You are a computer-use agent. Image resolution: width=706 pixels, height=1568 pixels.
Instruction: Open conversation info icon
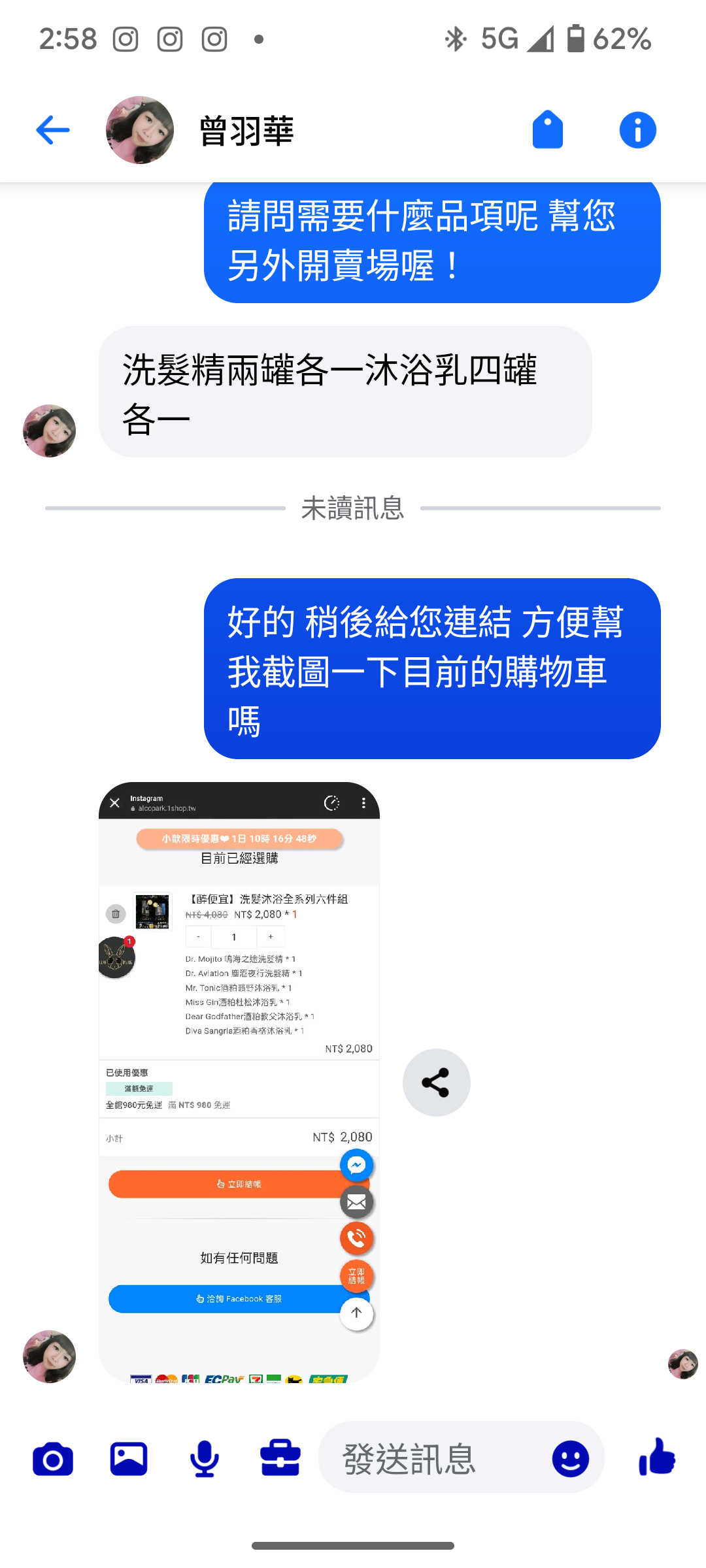tap(637, 130)
